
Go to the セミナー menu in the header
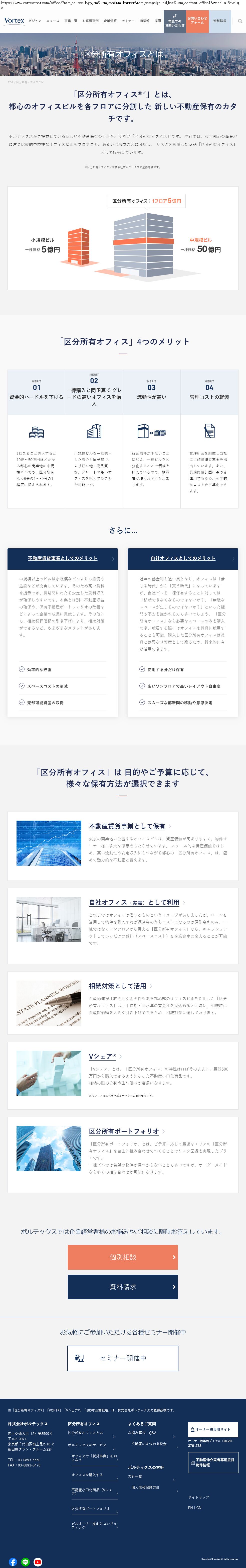tap(128, 21)
